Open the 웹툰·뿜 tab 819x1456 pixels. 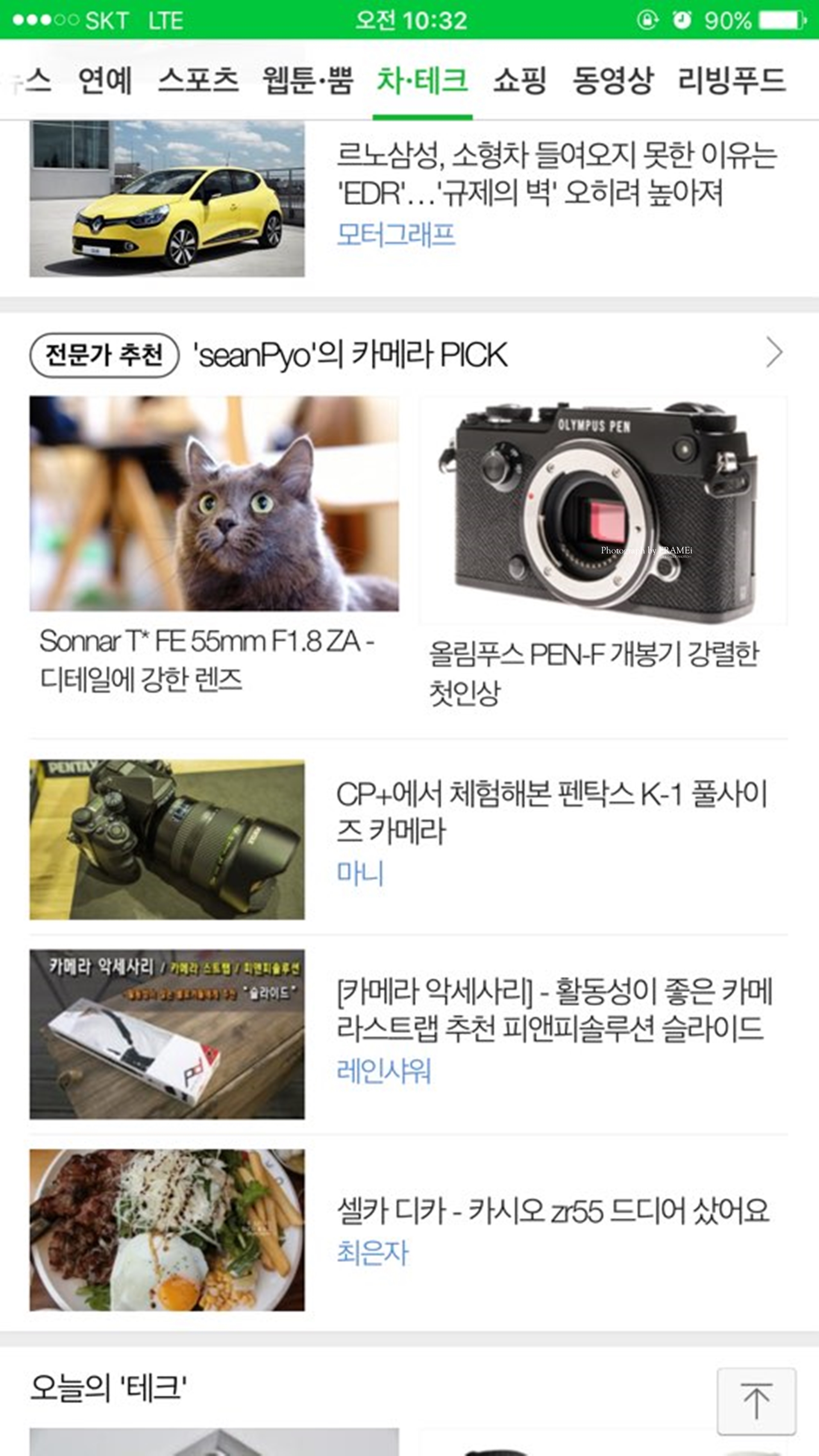pos(308,80)
